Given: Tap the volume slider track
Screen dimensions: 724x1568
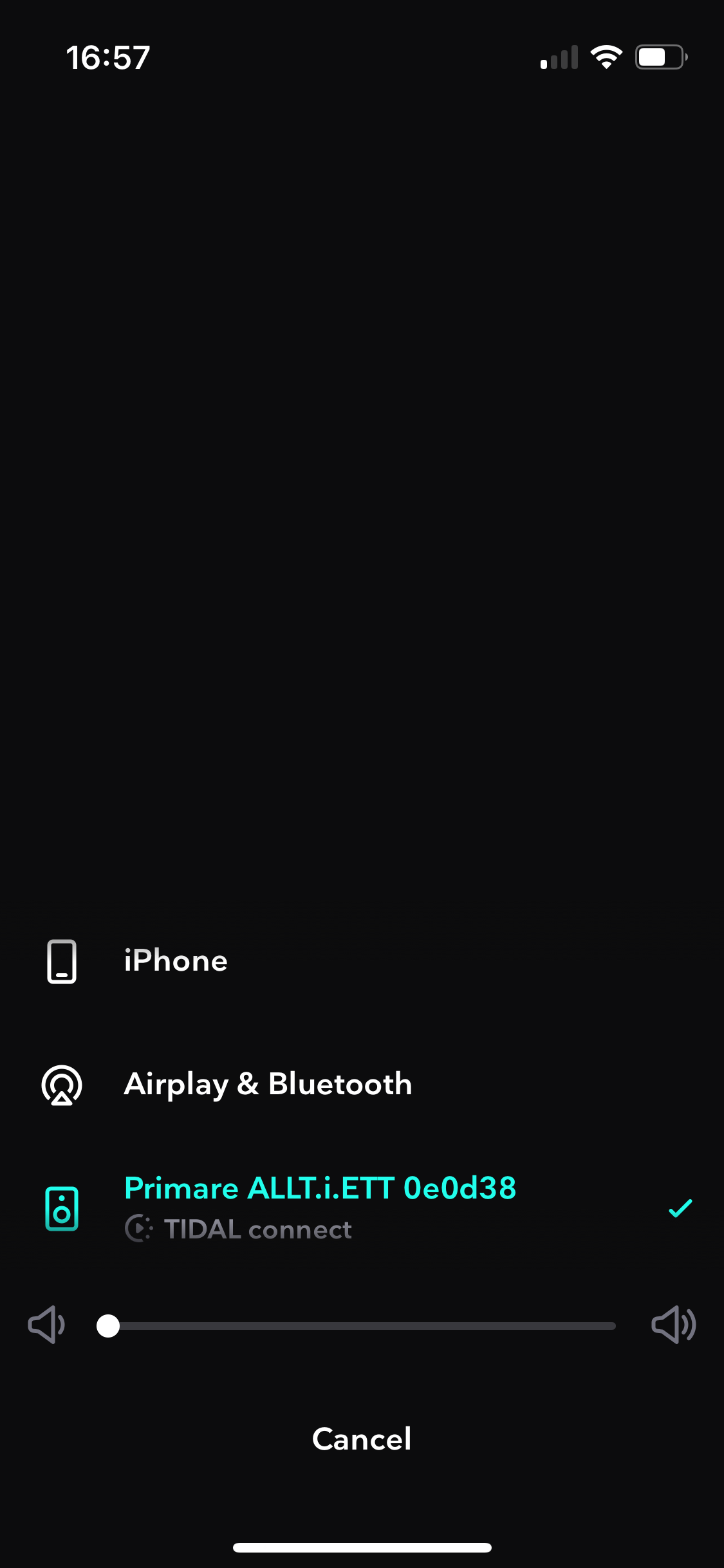Looking at the screenshot, I should click(360, 1326).
